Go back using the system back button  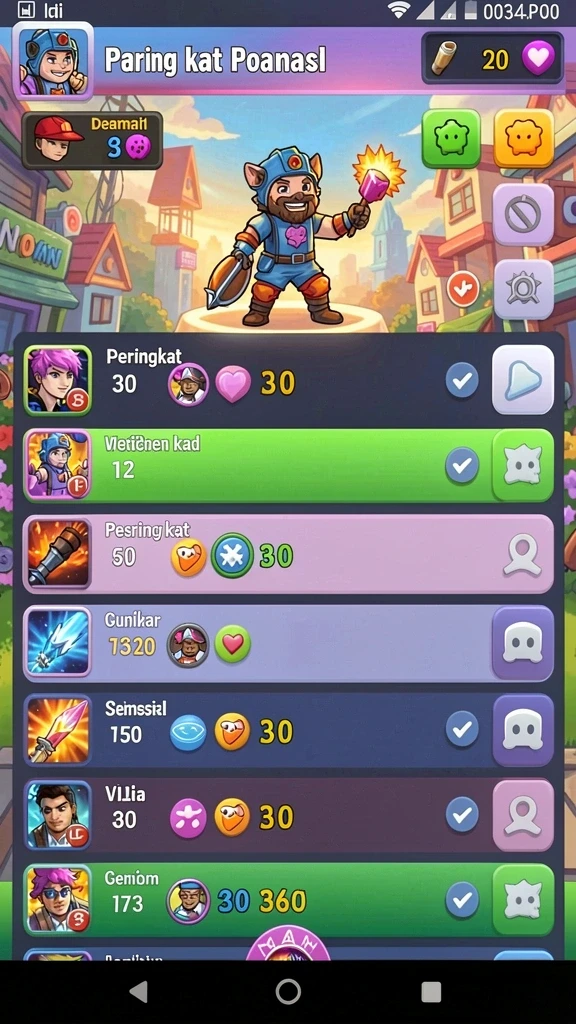click(x=138, y=991)
